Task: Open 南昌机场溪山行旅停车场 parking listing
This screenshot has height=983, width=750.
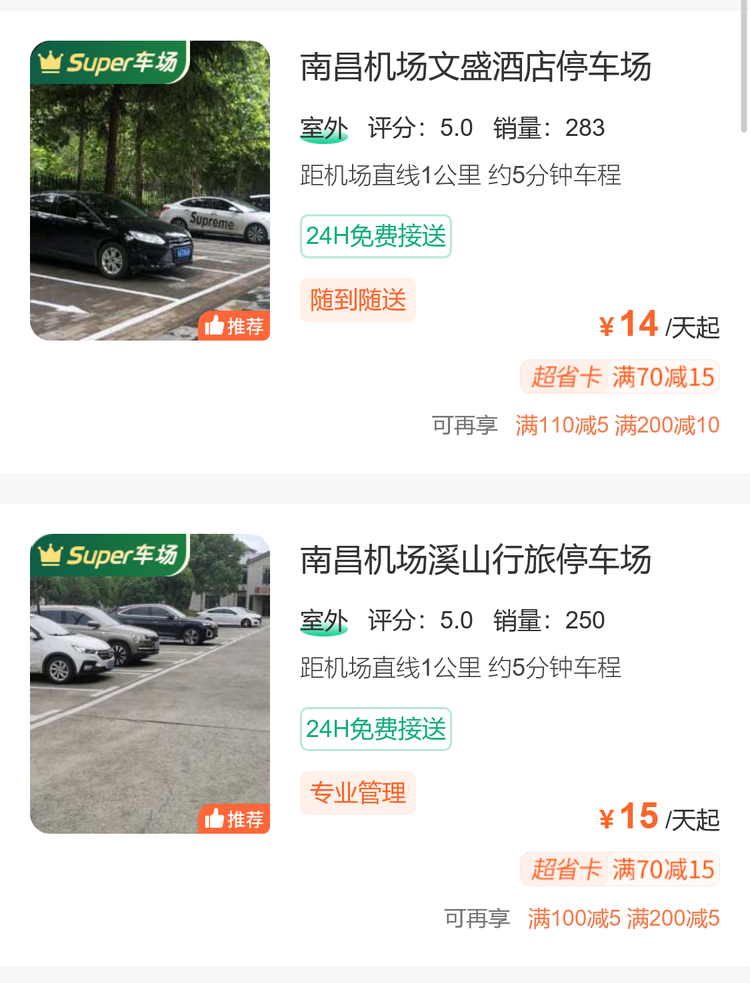Action: click(x=475, y=559)
